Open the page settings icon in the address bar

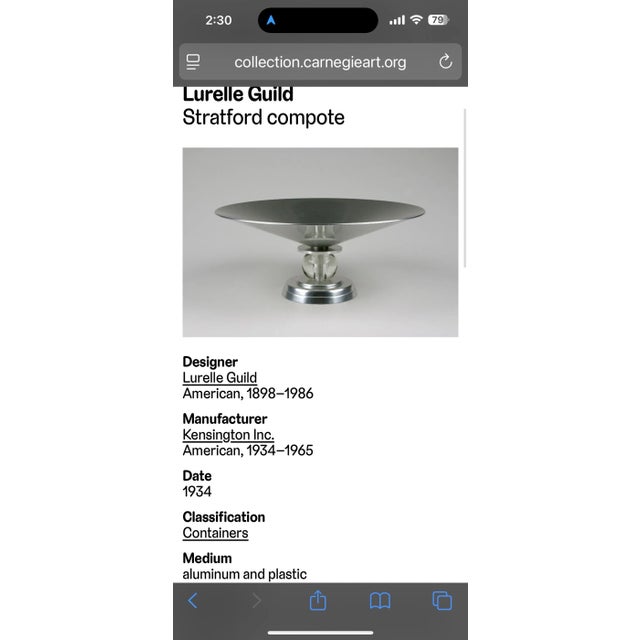click(x=193, y=62)
